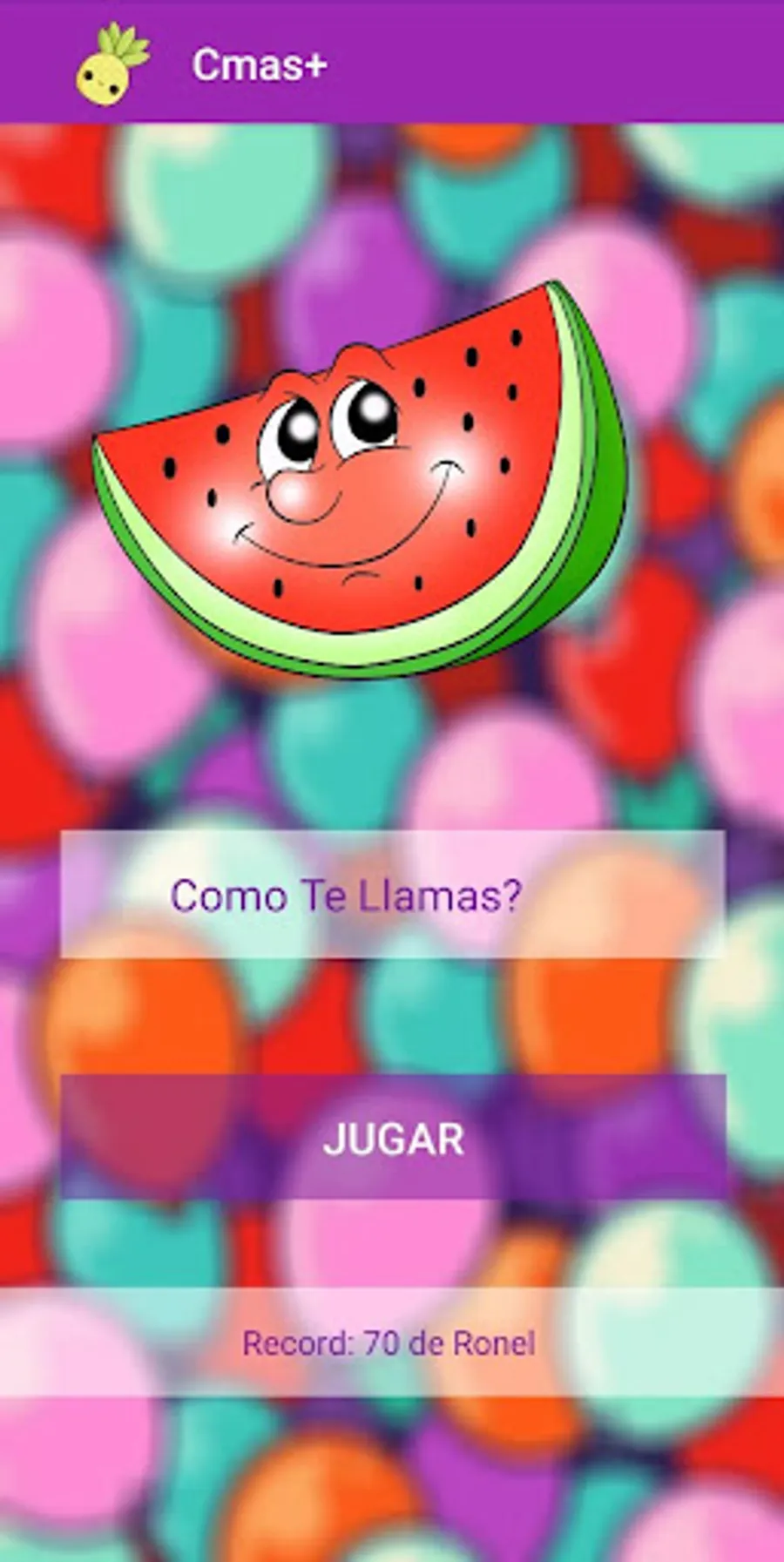784x1562 pixels.
Task: Start the game with the JUGAR button
Action: 392,1138
